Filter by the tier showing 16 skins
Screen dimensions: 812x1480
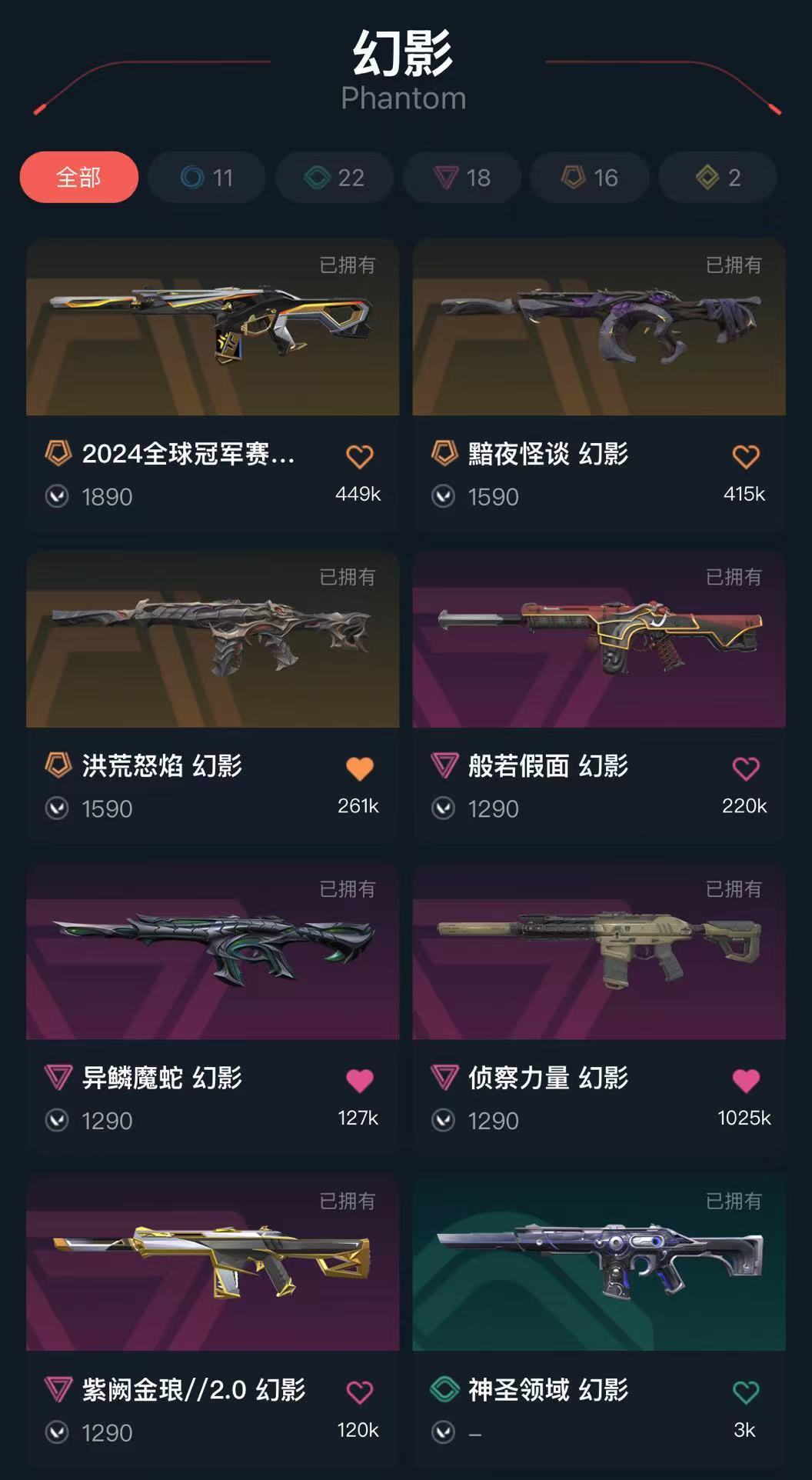pos(590,178)
